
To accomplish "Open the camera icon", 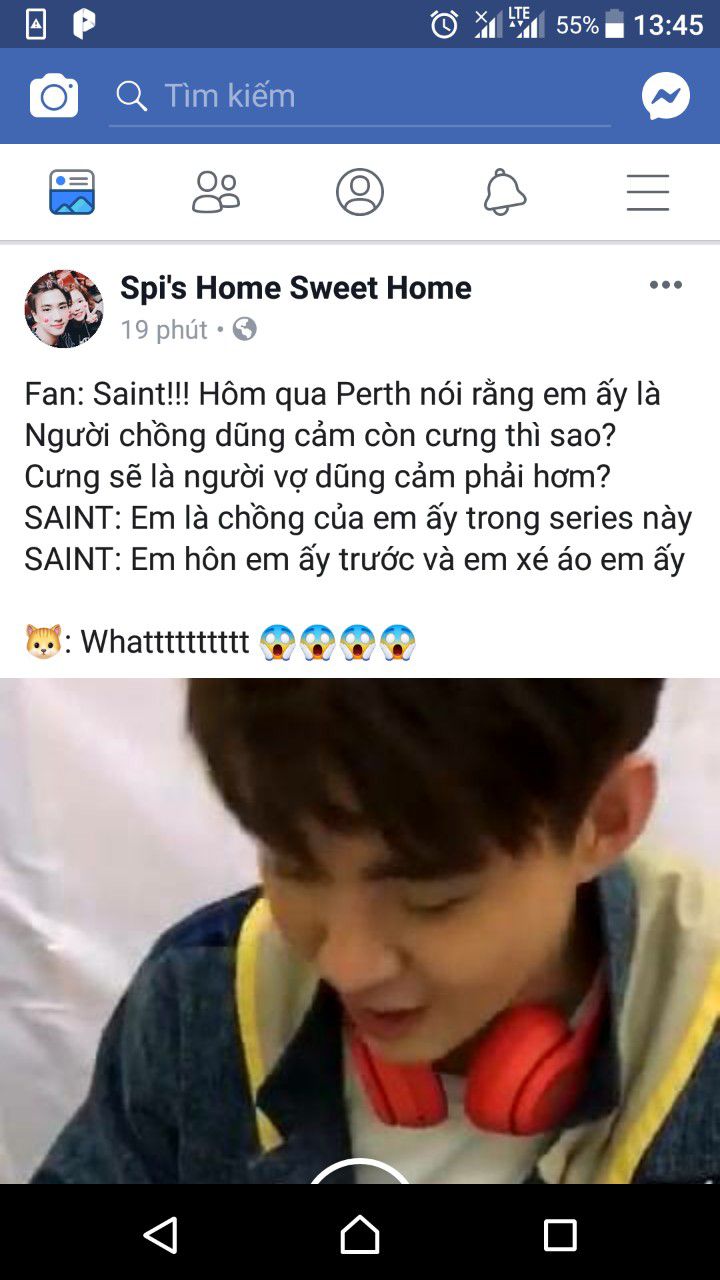I will [x=54, y=96].
